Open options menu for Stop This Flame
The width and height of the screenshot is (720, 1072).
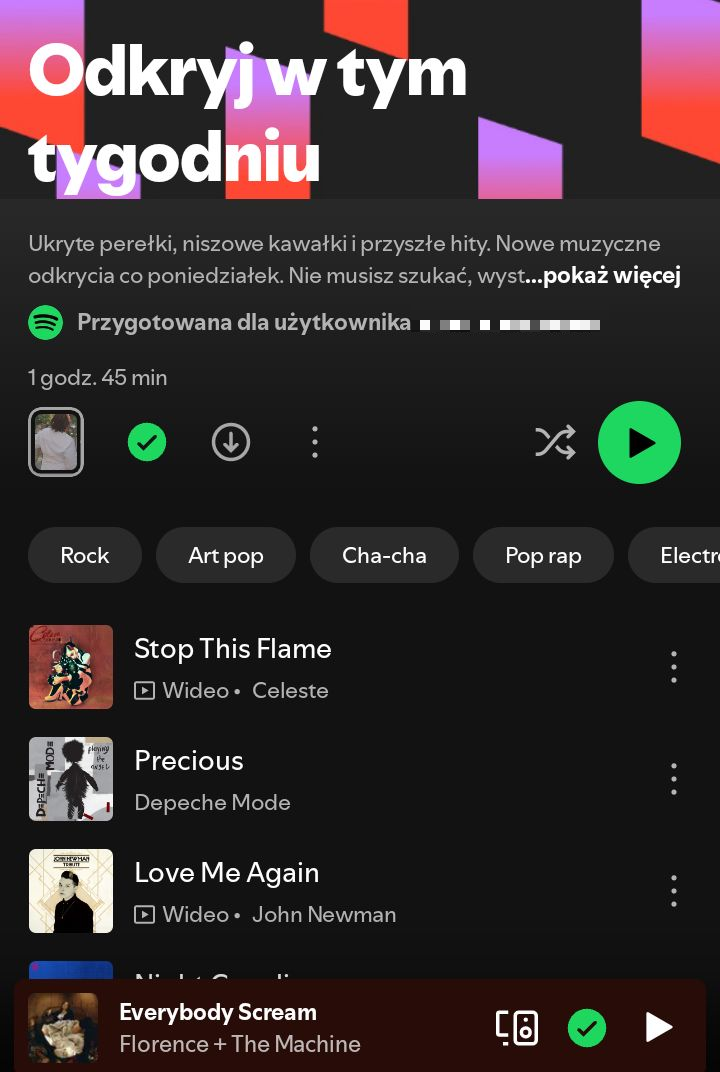673,667
